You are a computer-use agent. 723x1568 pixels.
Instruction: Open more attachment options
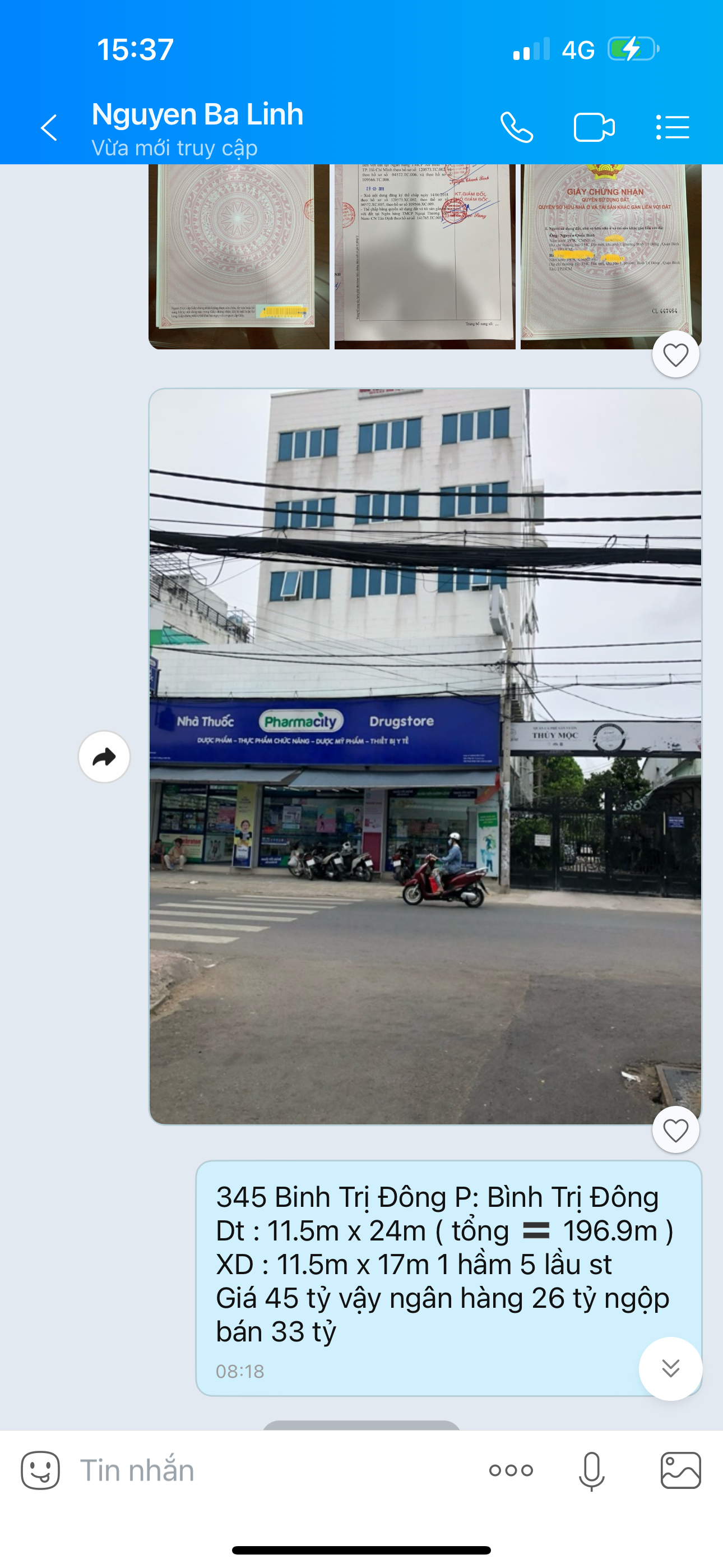(511, 1470)
